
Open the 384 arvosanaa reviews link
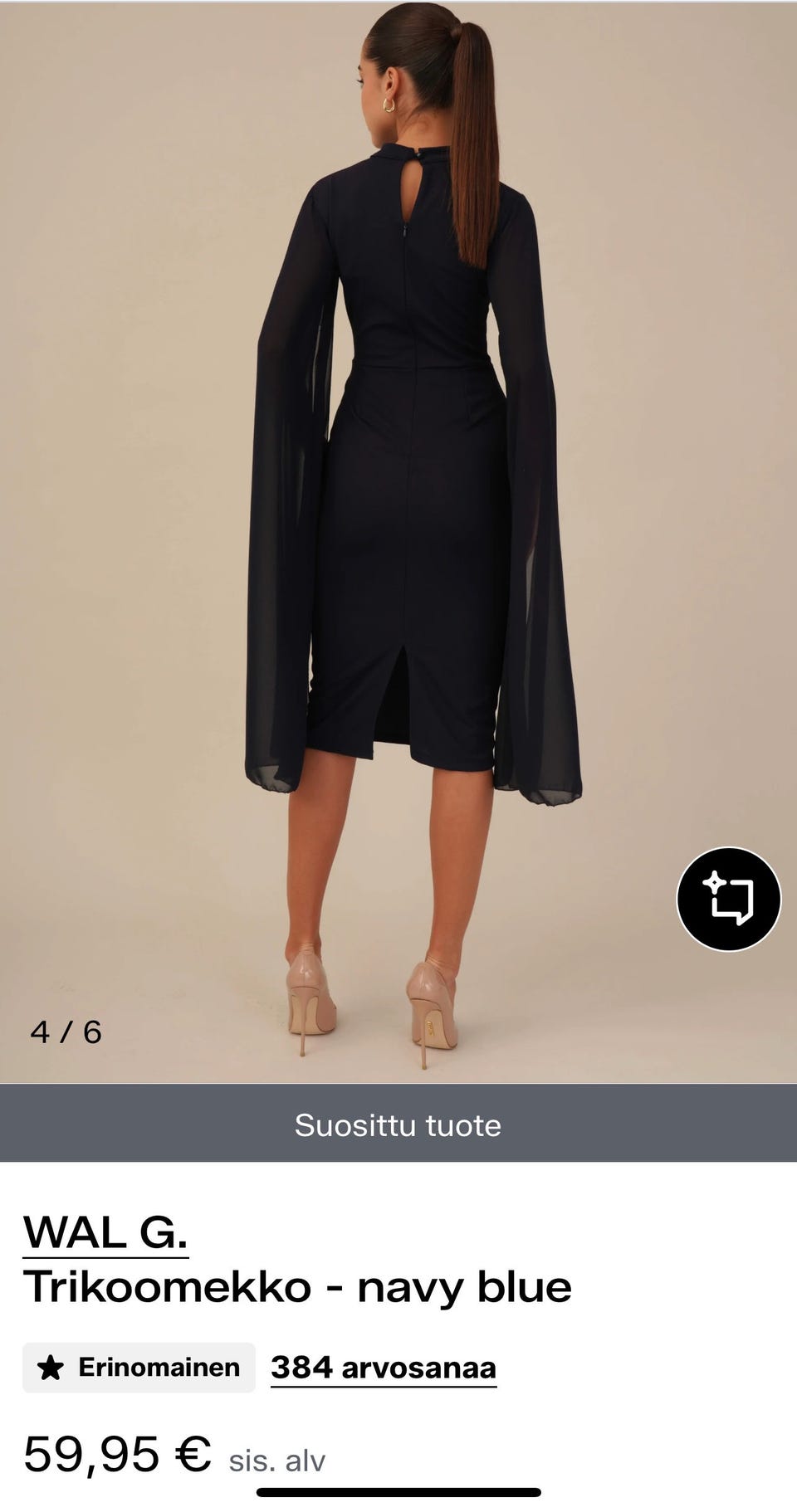(x=384, y=1367)
